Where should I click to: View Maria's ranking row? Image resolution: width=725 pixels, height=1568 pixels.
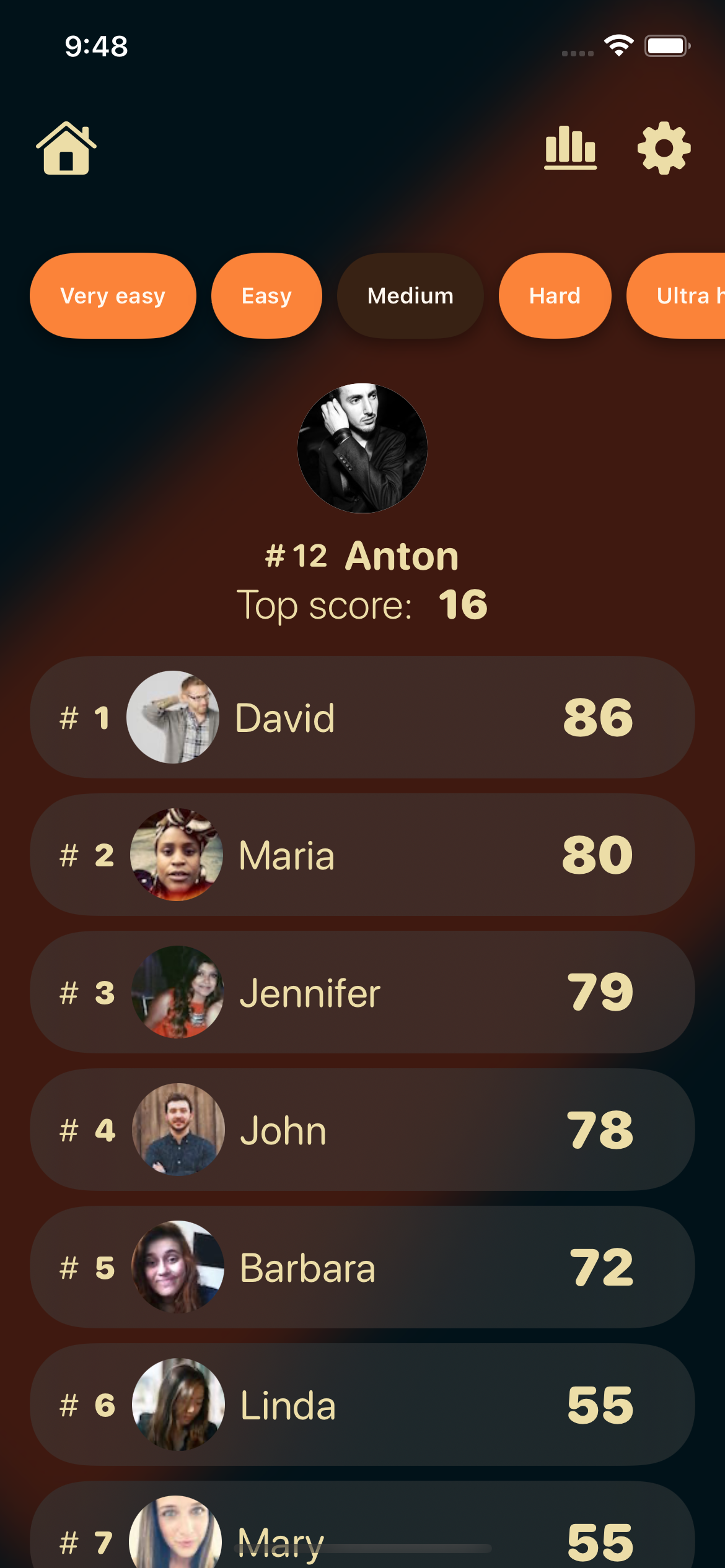tap(362, 855)
